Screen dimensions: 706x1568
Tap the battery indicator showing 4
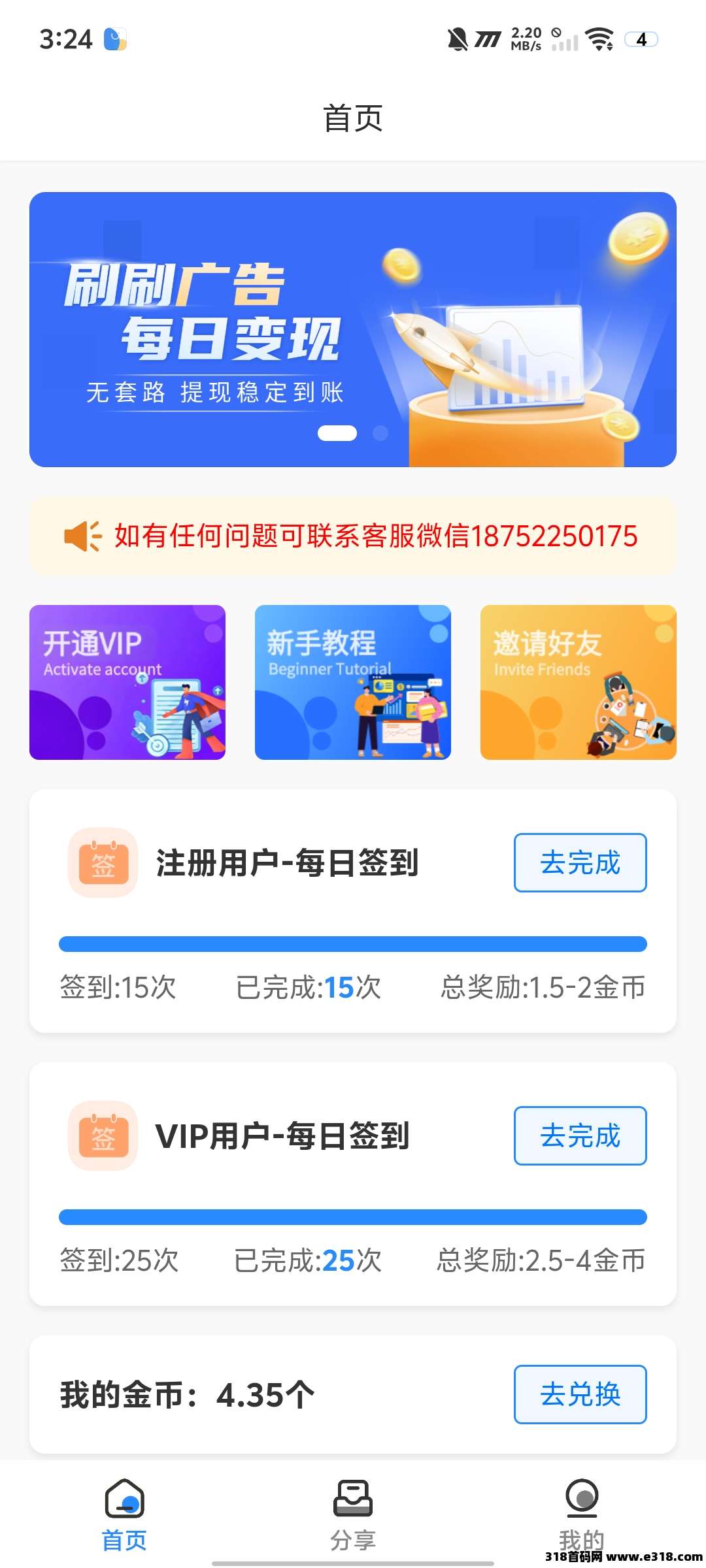[643, 39]
